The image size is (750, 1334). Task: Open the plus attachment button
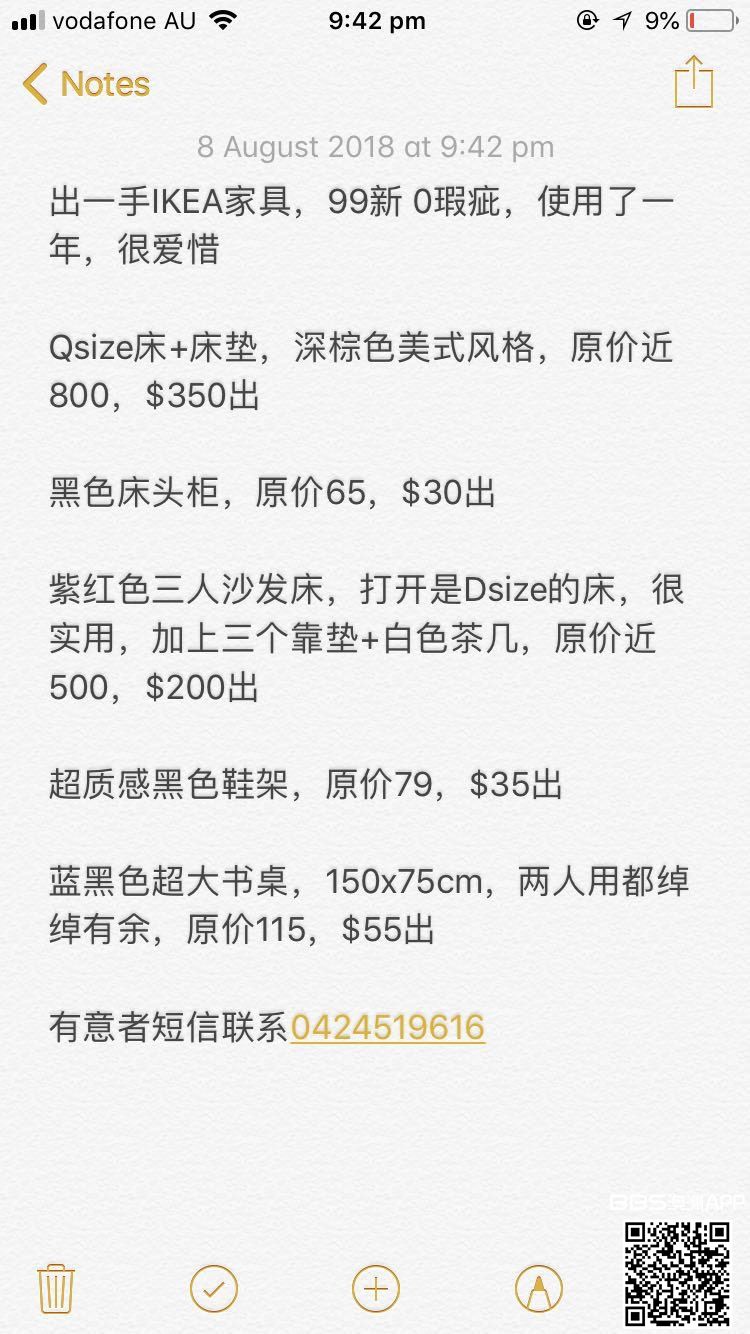tap(376, 1288)
